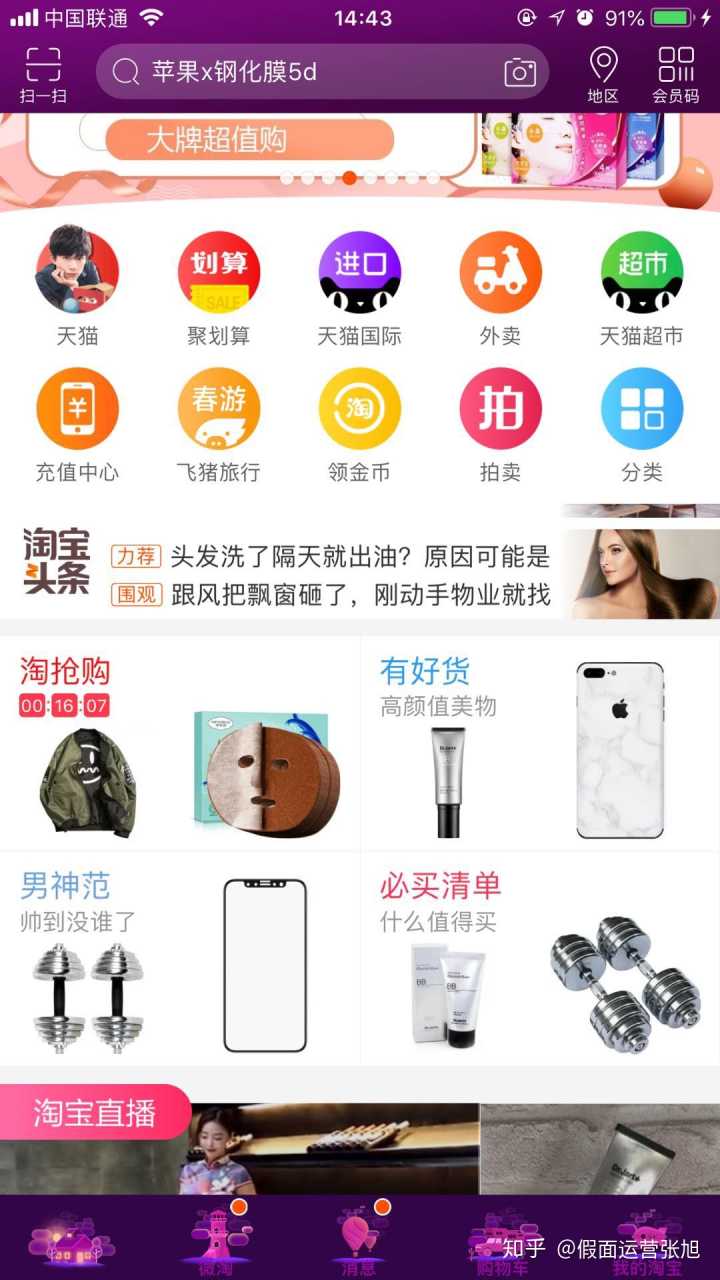Open the 分类 categories page
This screenshot has width=720, height=1280.
pos(641,422)
